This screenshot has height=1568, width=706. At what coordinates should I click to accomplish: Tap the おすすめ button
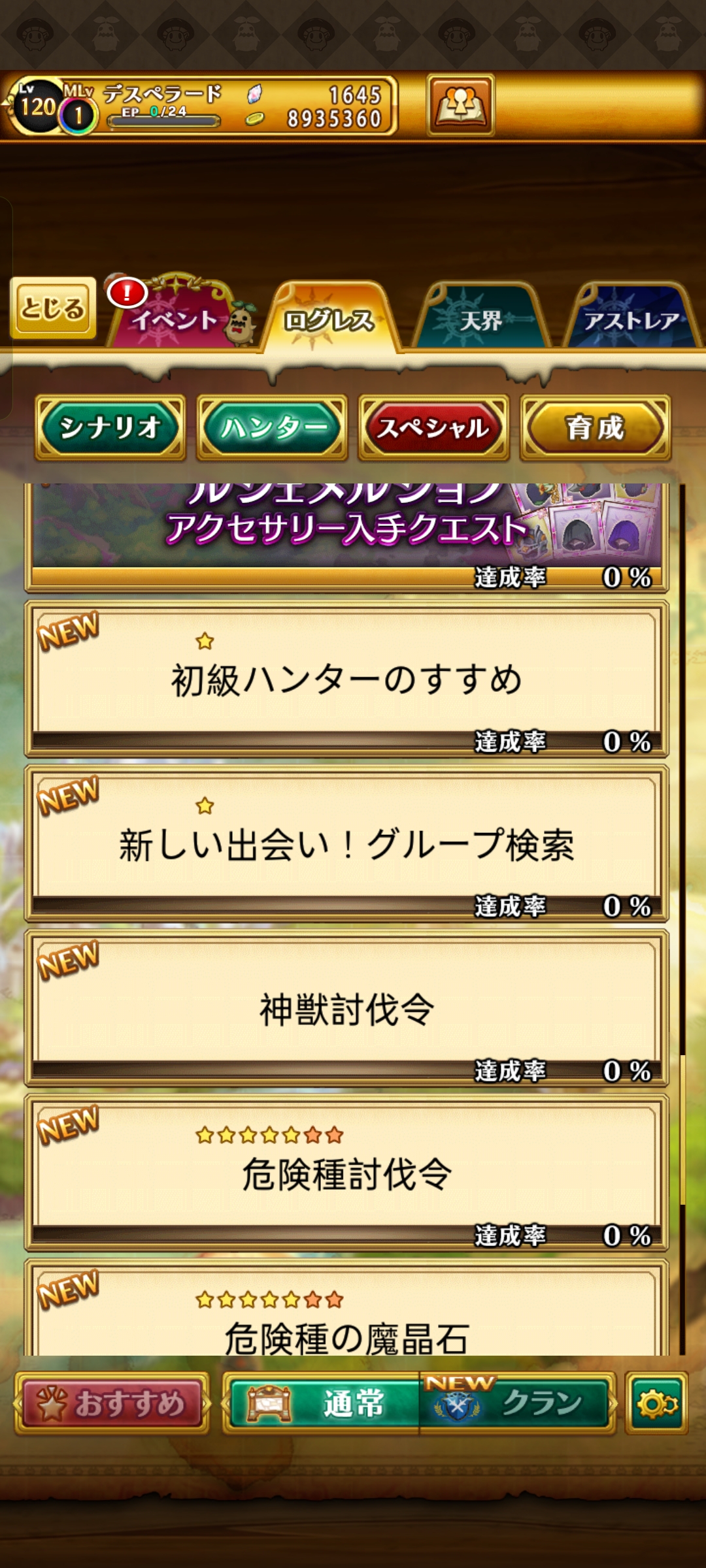click(112, 1403)
